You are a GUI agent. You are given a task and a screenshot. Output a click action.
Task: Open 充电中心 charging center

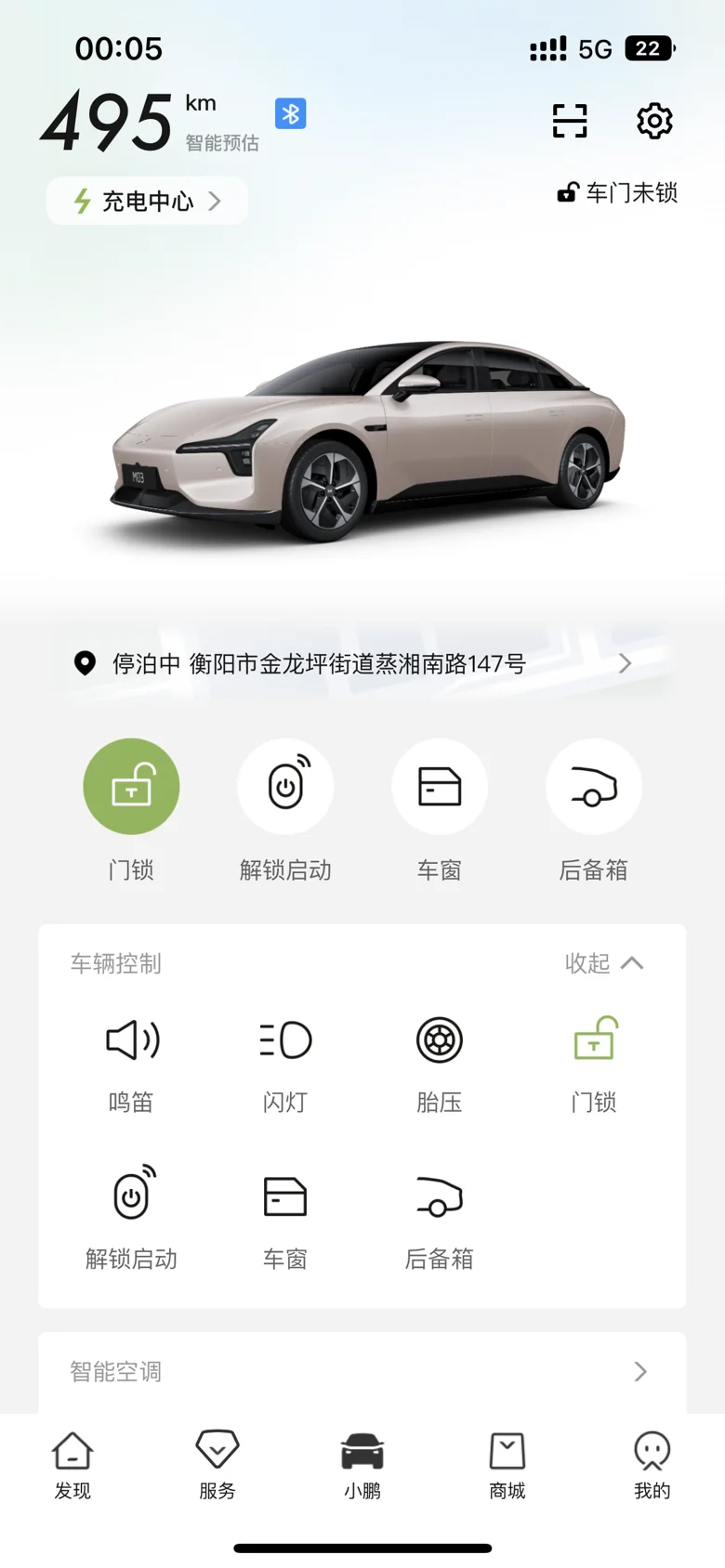coord(147,201)
